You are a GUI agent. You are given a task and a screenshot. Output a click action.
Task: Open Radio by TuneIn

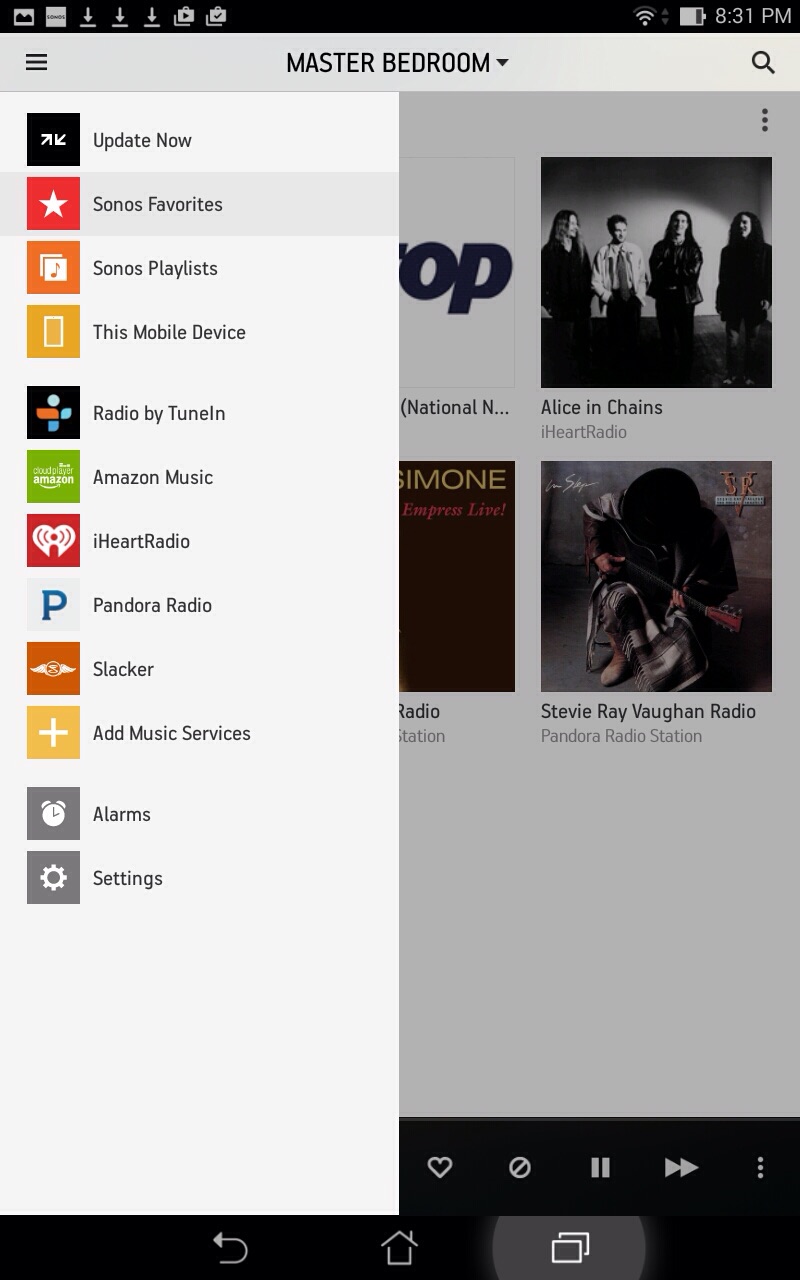(x=158, y=413)
